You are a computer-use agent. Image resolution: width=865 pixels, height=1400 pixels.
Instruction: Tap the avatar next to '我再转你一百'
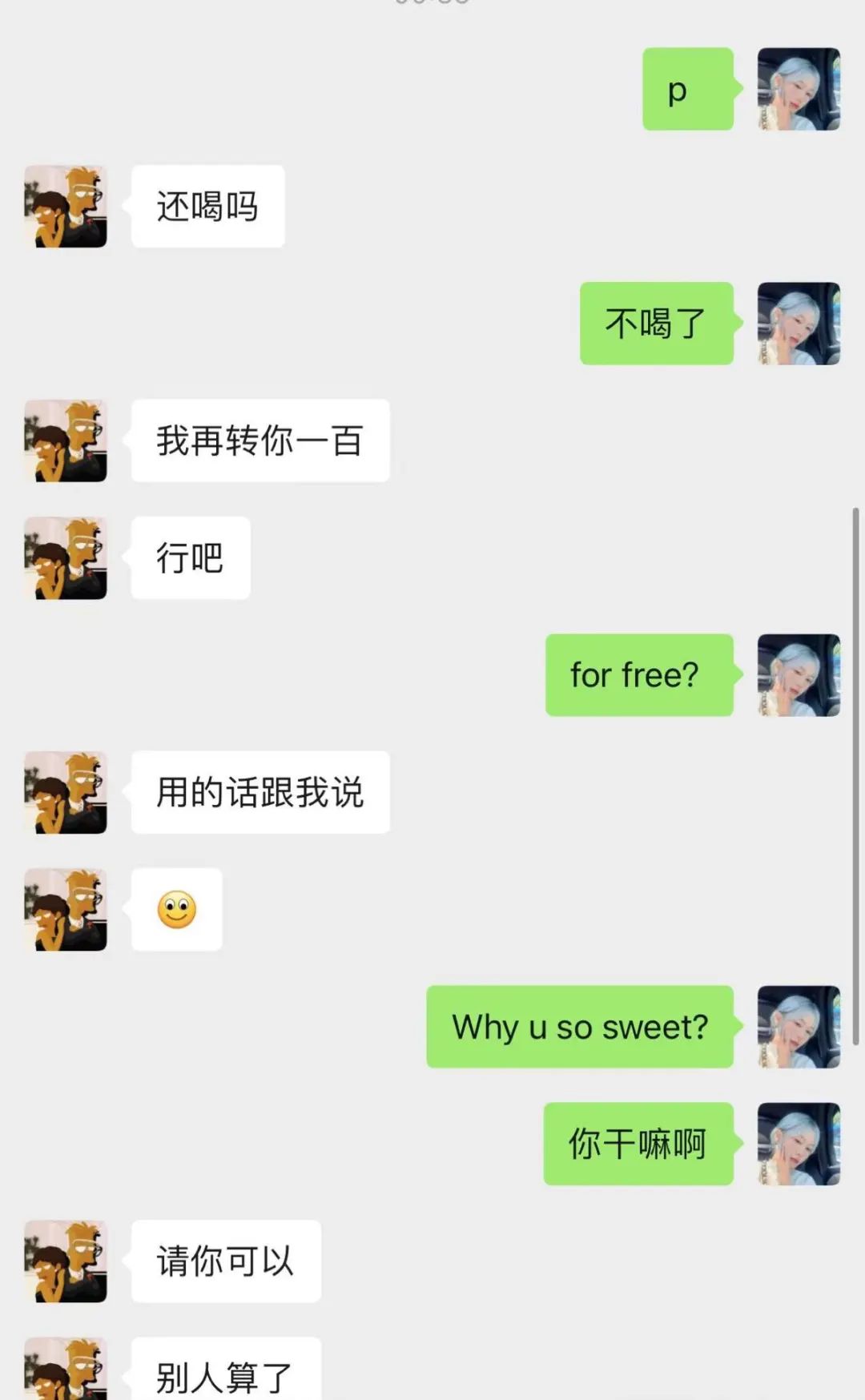click(66, 441)
